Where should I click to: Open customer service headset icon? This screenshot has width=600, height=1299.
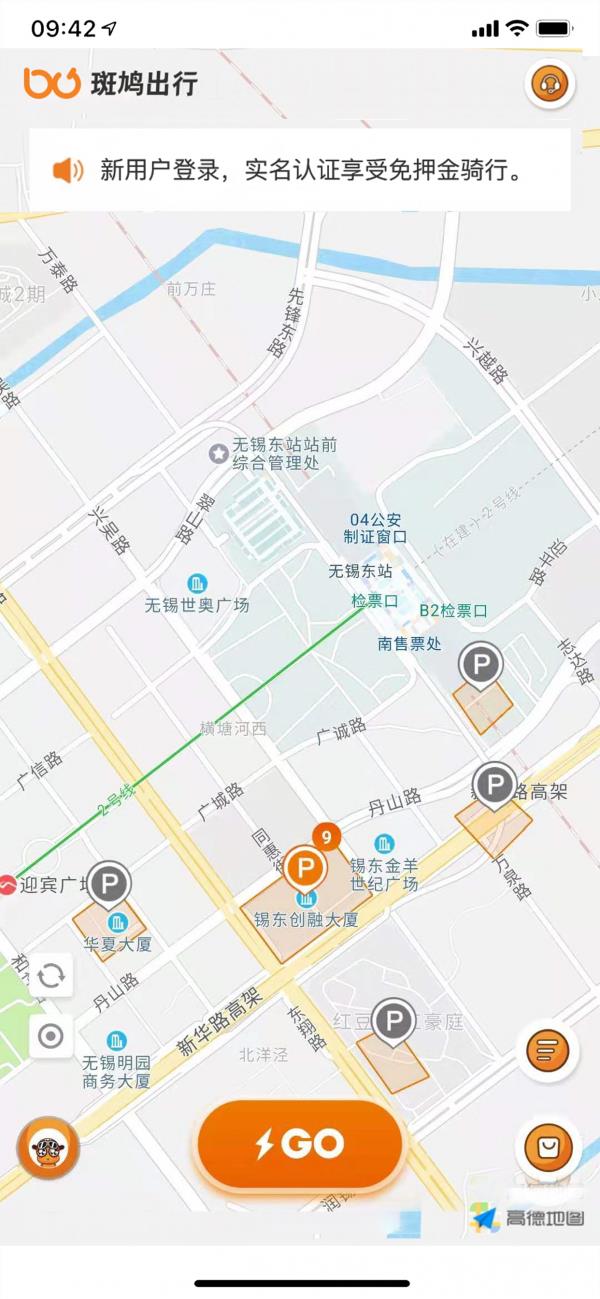548,83
